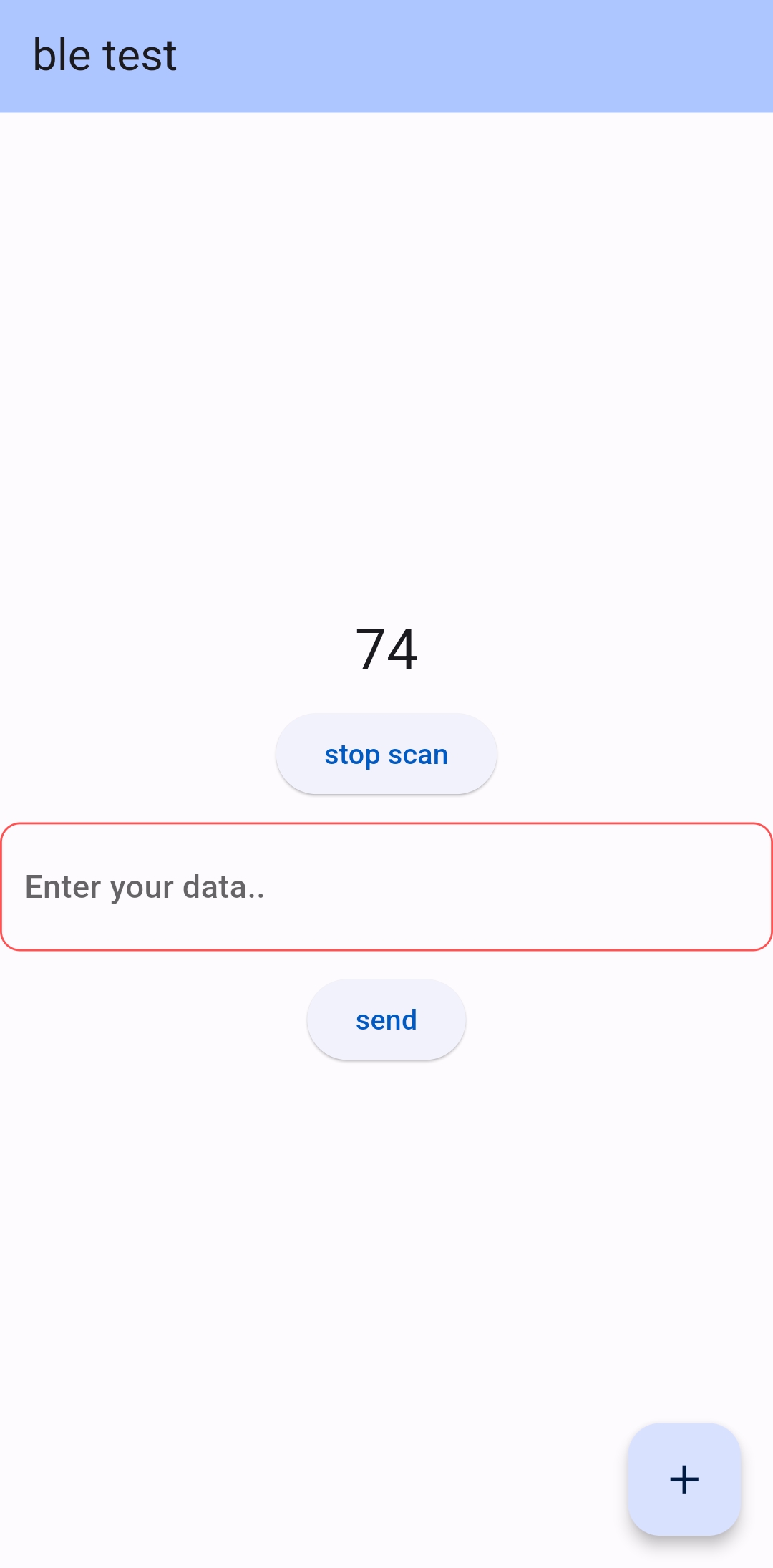Tap the stop scan button

point(386,754)
